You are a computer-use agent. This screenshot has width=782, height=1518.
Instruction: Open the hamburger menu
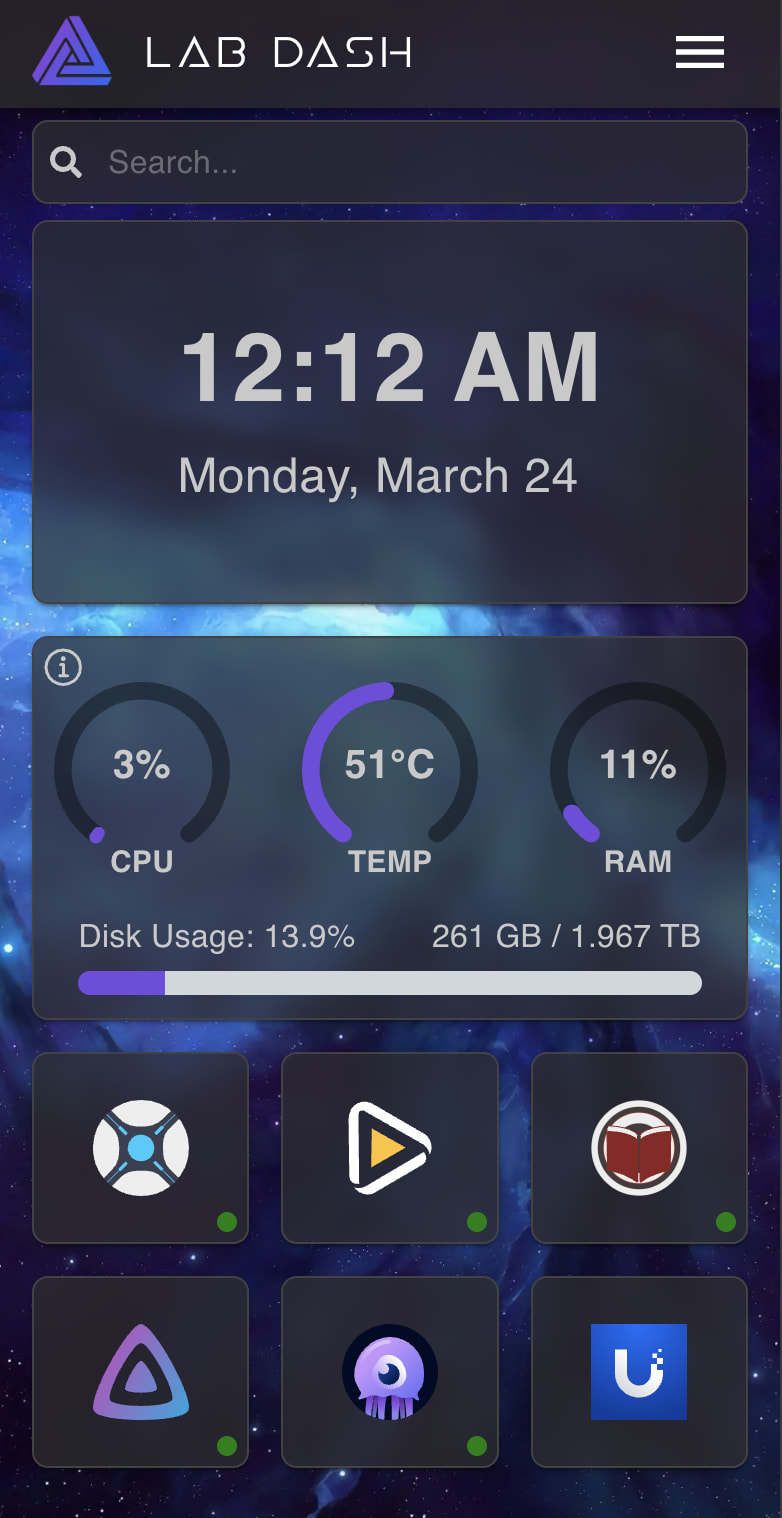(x=699, y=52)
